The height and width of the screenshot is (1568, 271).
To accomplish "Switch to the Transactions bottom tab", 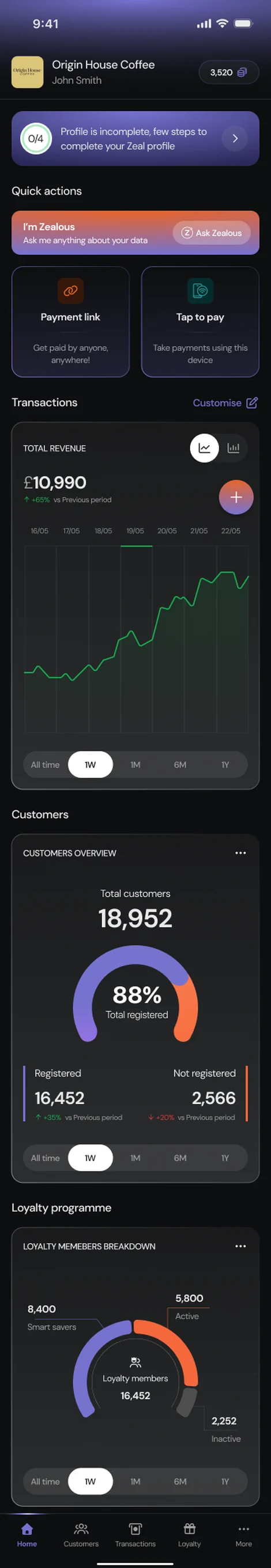I will click(x=135, y=1535).
